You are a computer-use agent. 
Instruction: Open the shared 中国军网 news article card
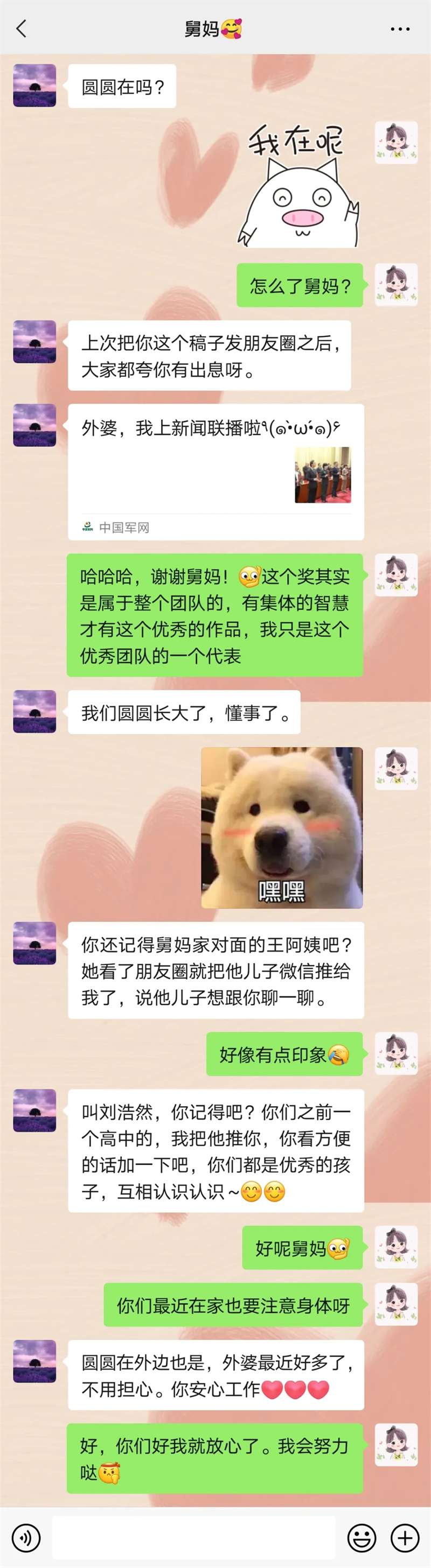tap(216, 472)
